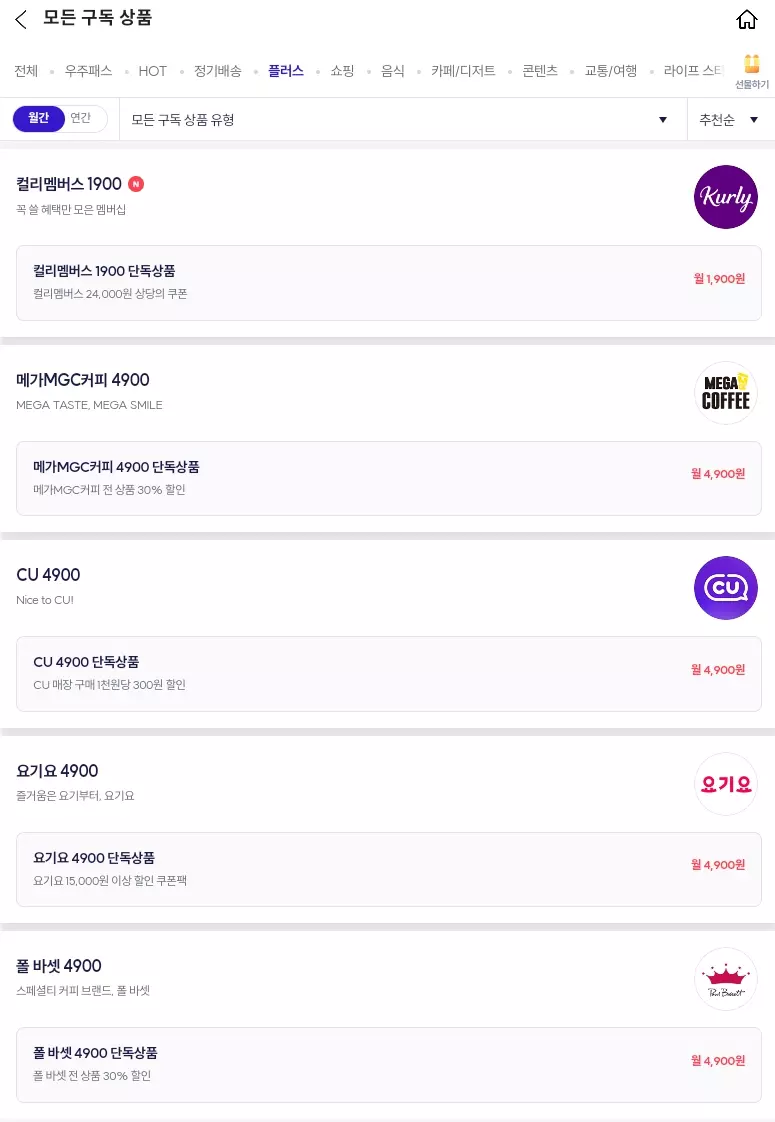Open the 컬리멤버스 1900 단독상품 offer
This screenshot has width=775, height=1122.
pyautogui.click(x=389, y=282)
